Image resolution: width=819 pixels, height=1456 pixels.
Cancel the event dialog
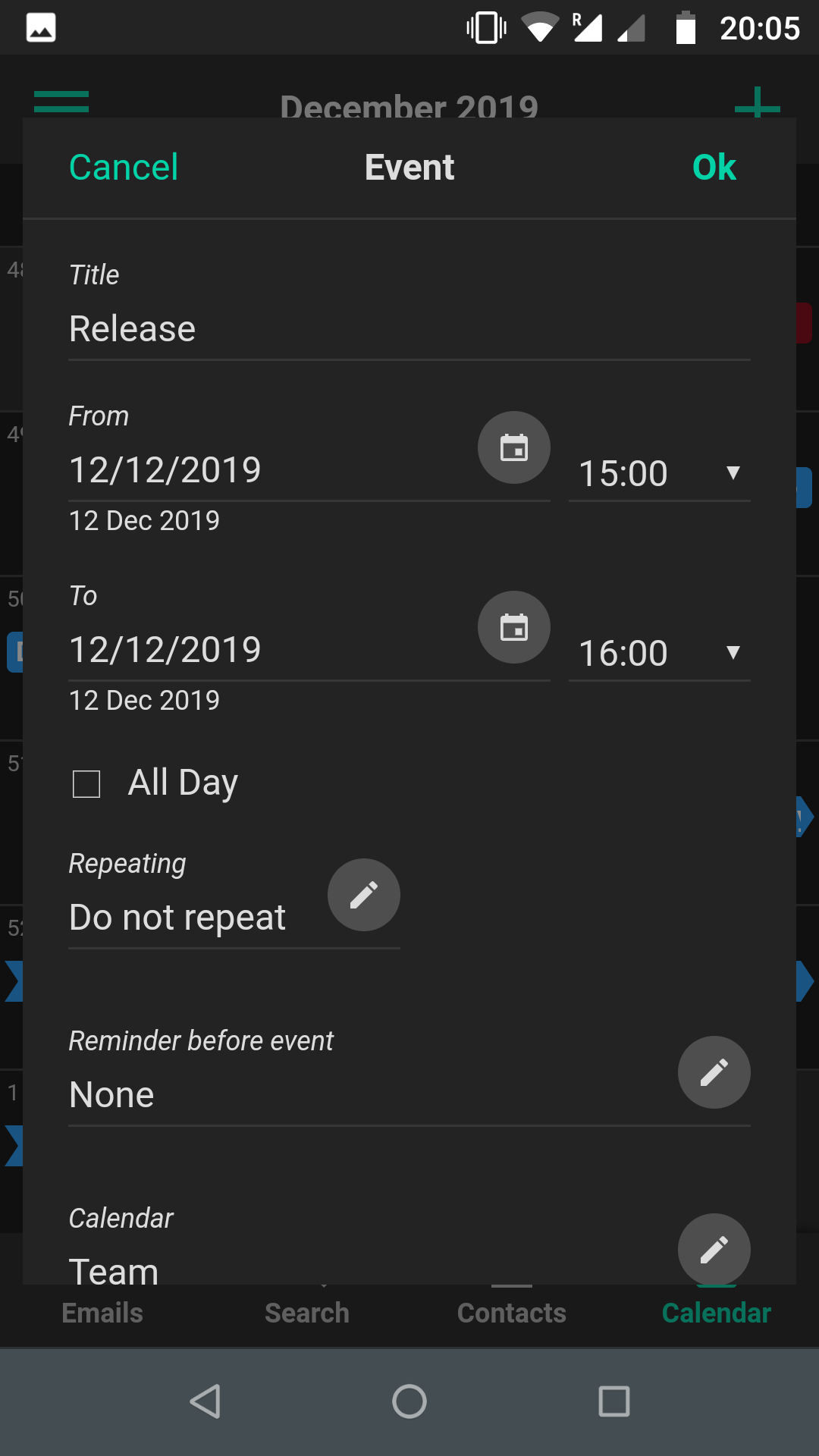[x=124, y=168]
